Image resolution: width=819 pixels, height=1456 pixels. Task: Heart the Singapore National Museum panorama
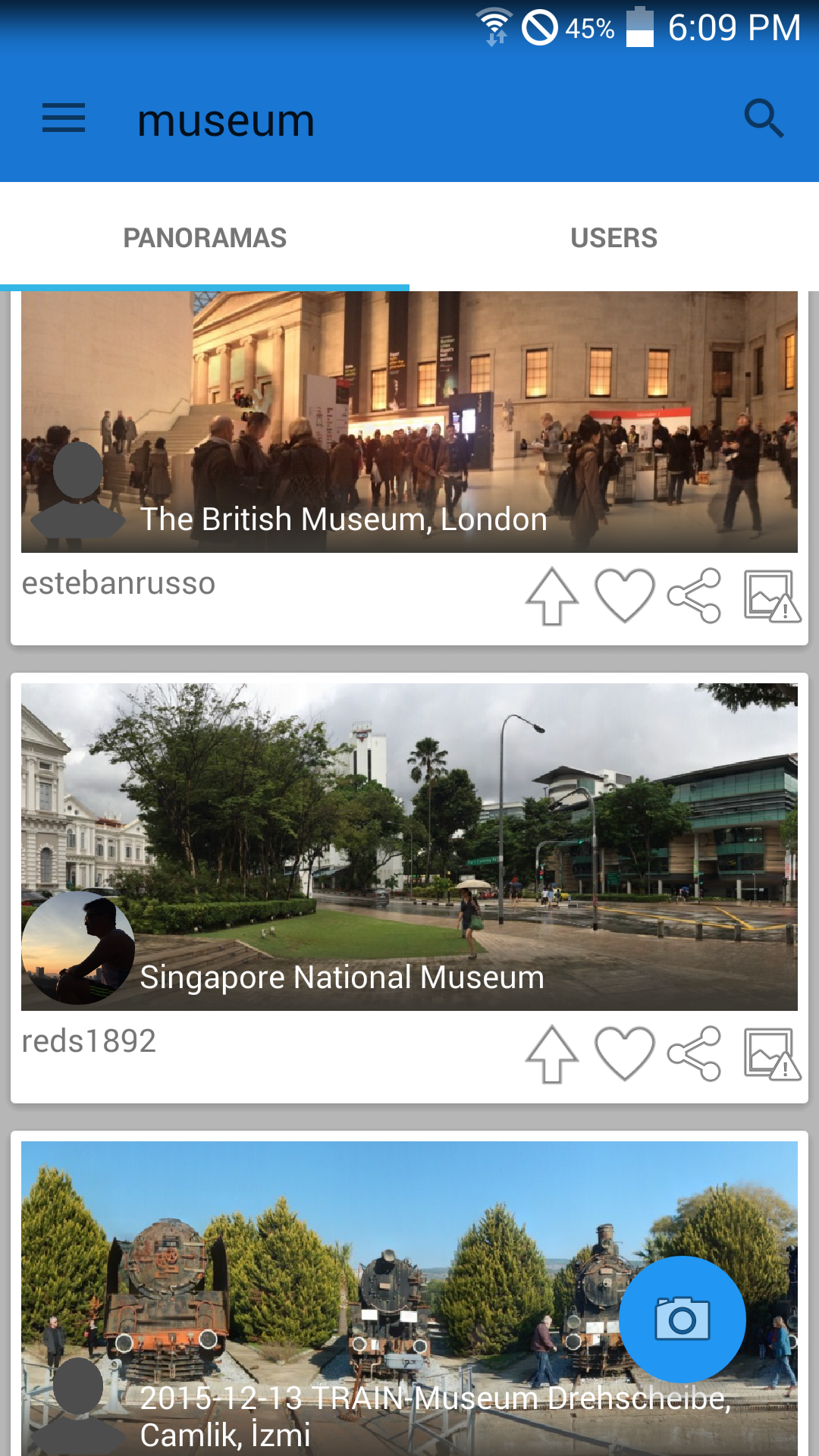coord(624,1054)
